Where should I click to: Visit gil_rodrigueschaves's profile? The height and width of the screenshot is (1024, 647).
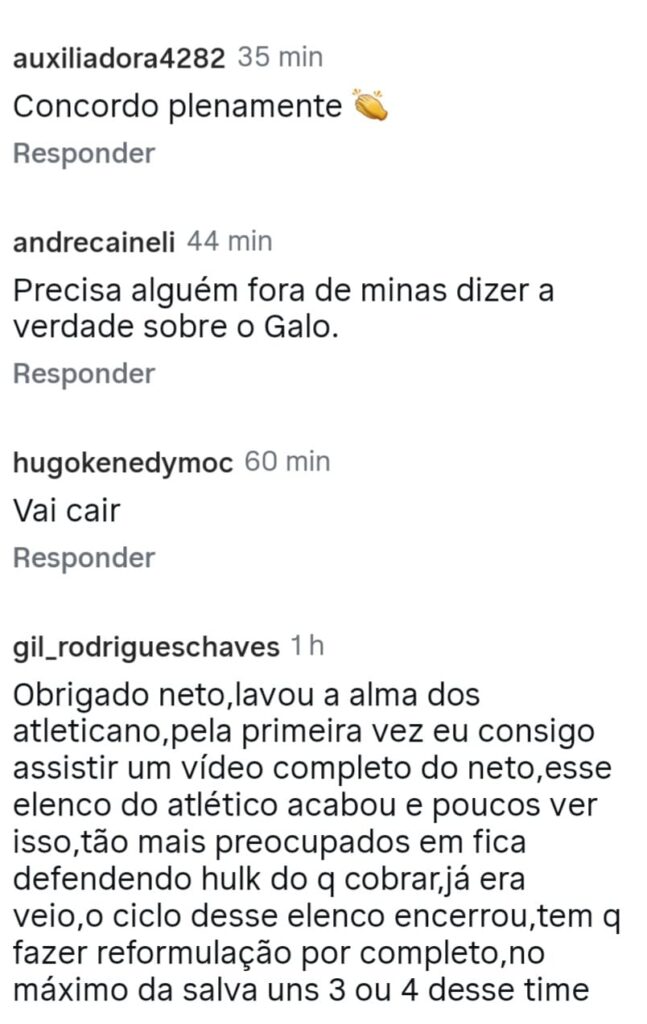pyautogui.click(x=147, y=647)
